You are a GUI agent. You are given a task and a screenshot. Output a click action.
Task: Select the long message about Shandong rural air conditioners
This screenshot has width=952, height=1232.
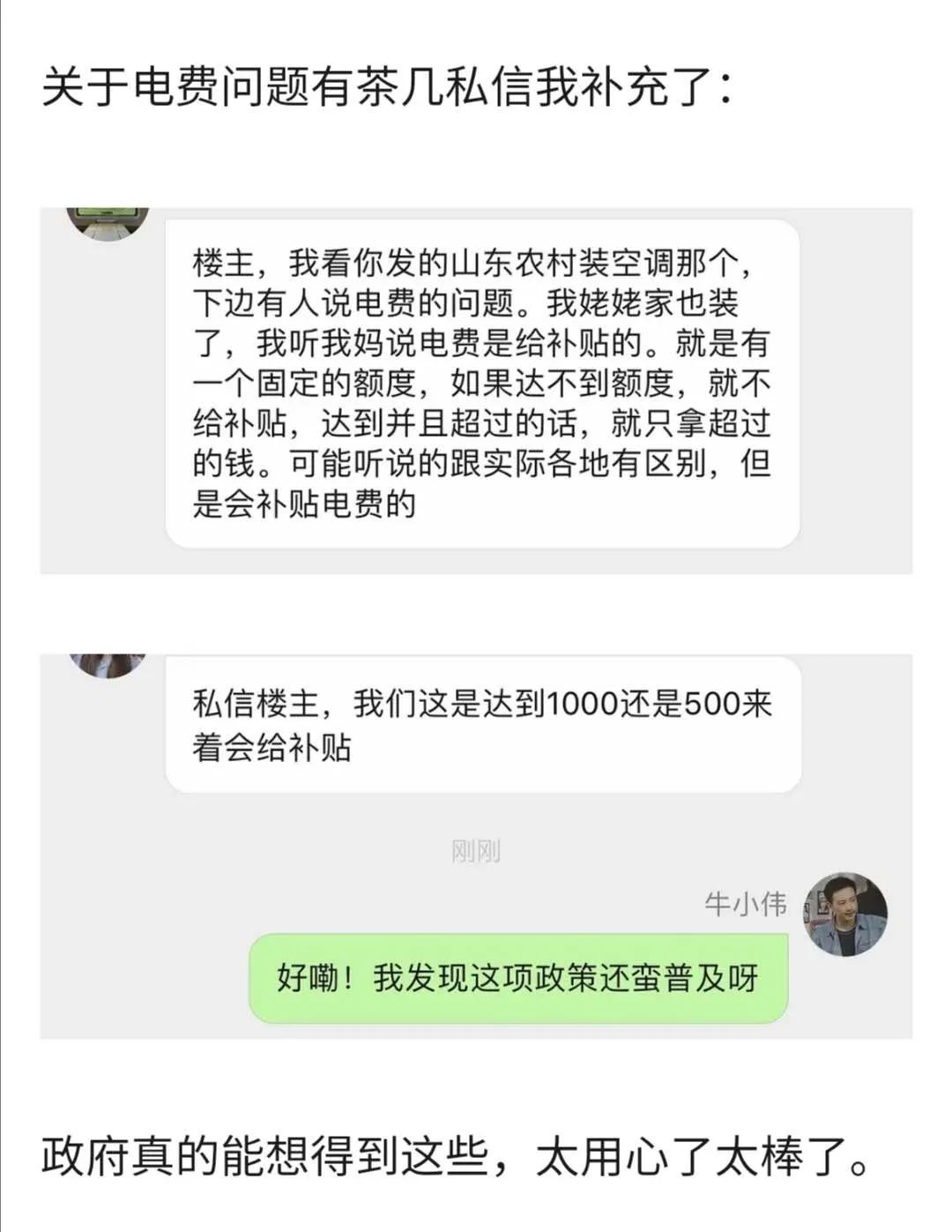[482, 385]
